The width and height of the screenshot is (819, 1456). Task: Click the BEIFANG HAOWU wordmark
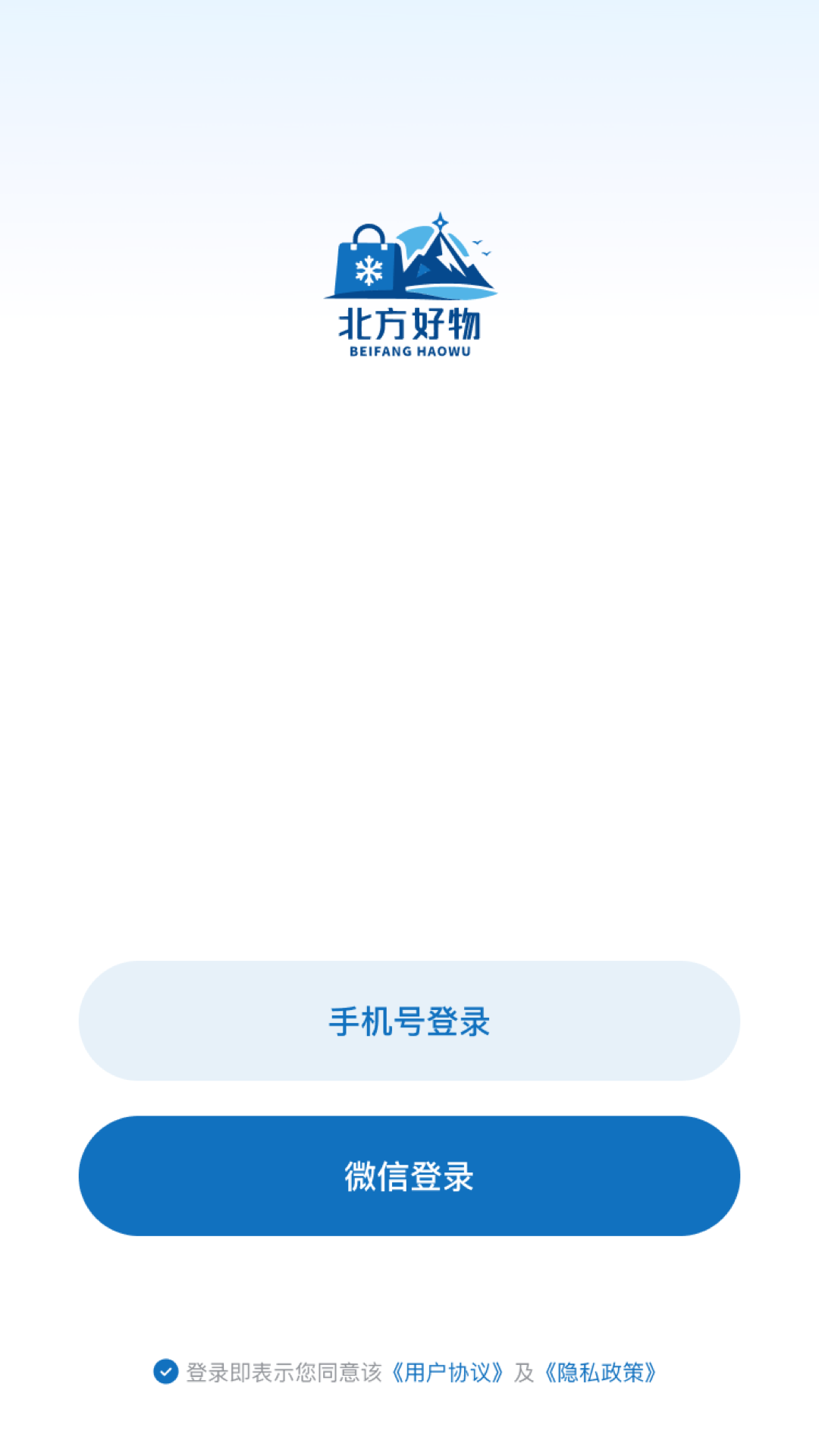click(x=409, y=350)
